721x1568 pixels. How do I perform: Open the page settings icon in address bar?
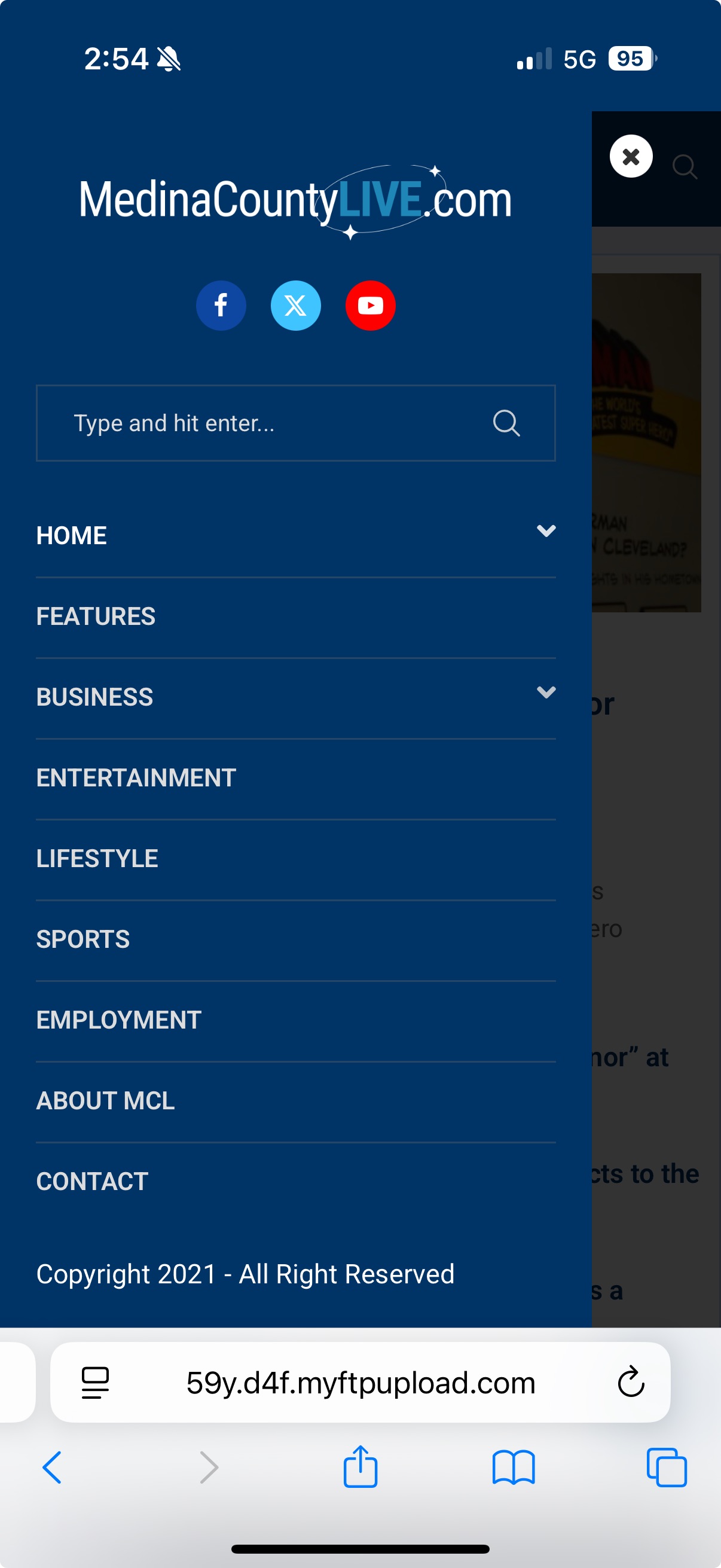click(x=95, y=1383)
